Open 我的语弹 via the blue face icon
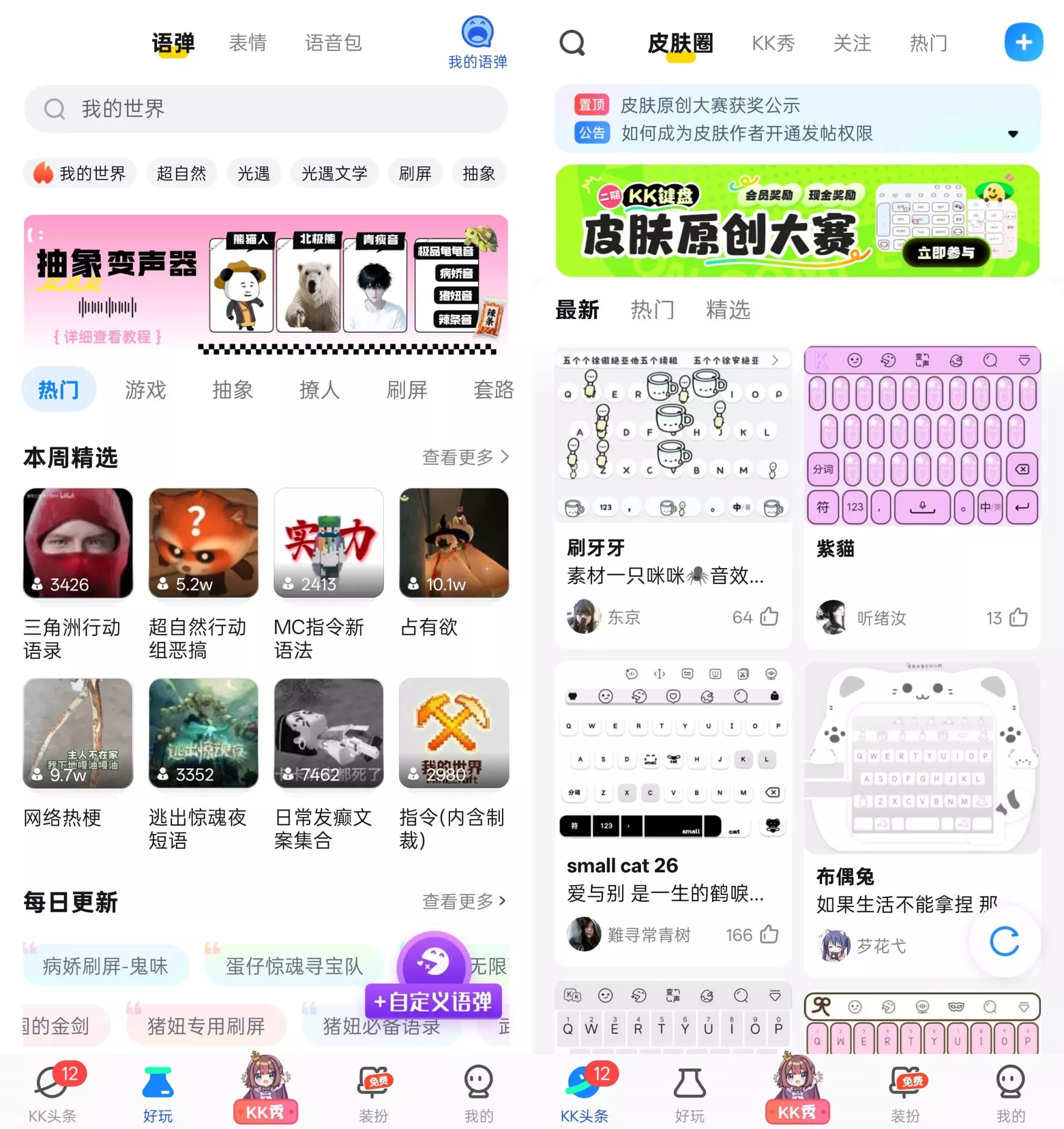Screen dimensions: 1064x1129 point(477,34)
